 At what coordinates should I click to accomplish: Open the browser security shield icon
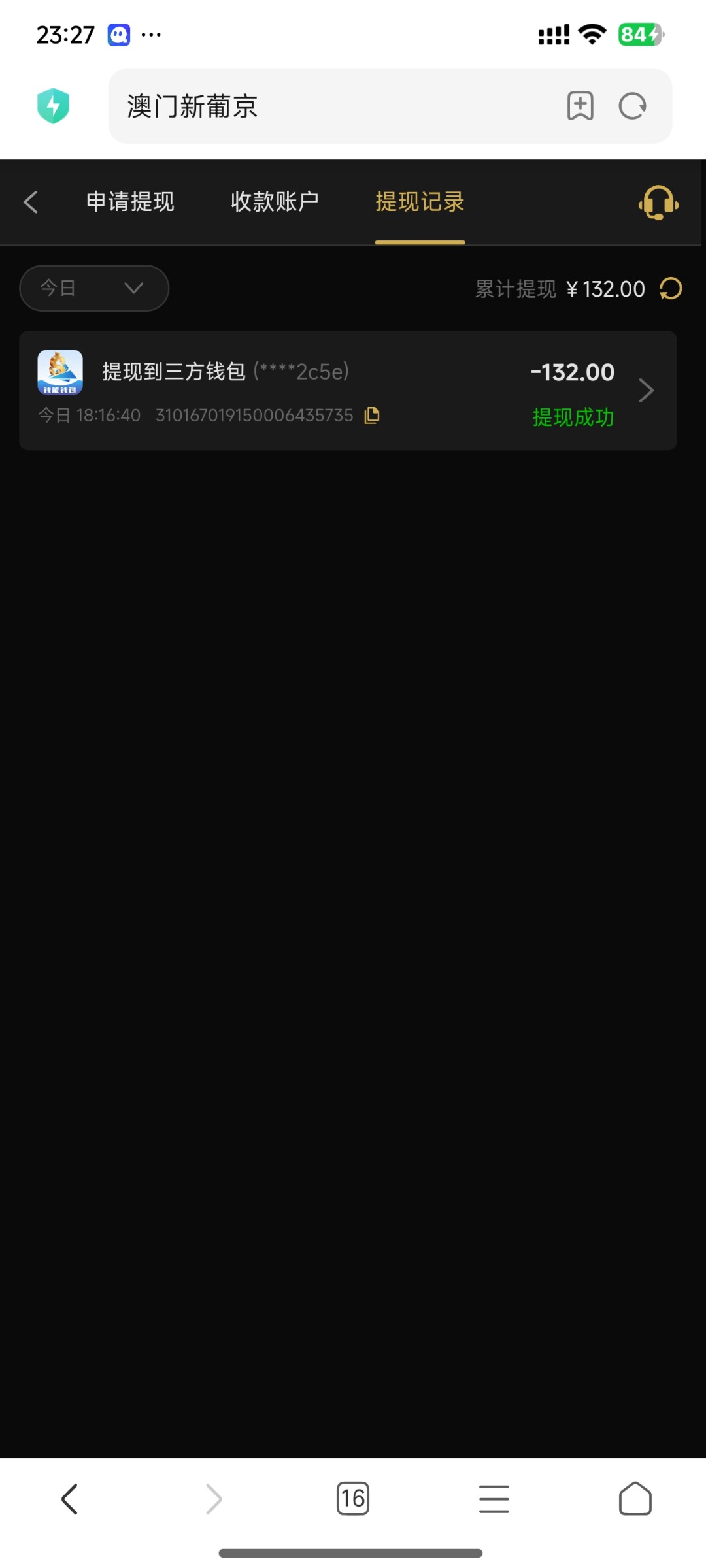pyautogui.click(x=54, y=106)
